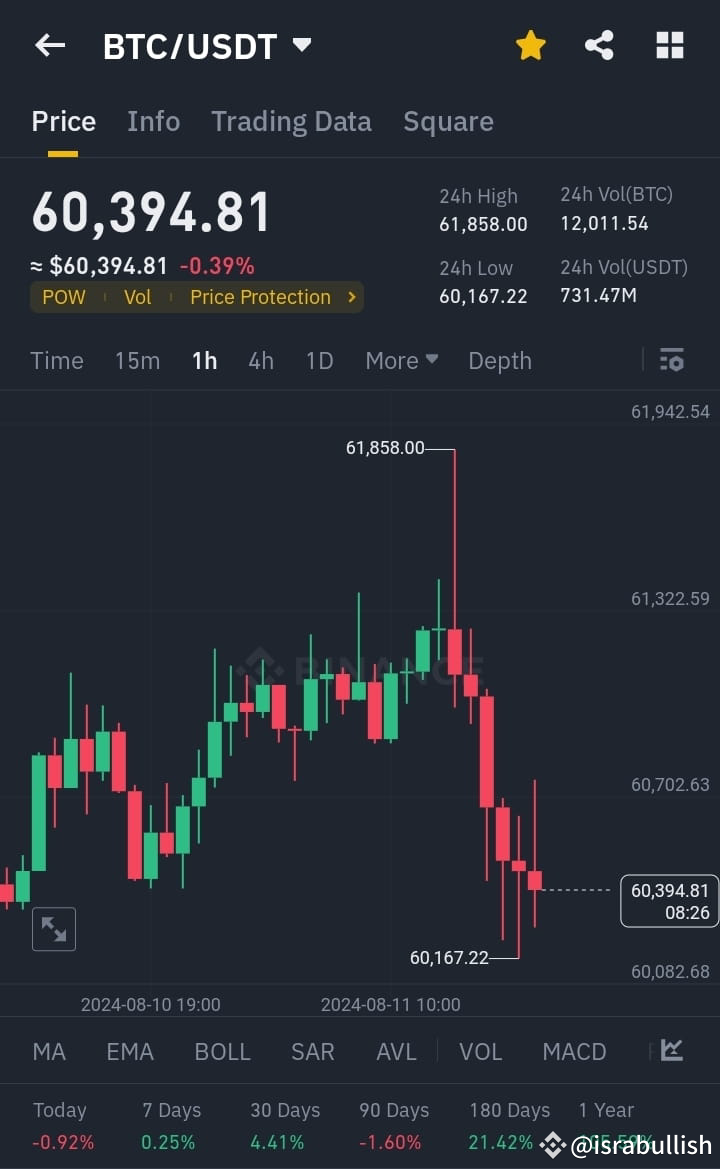
Task: Tap the star to favorite BTC/USDT
Action: [530, 45]
